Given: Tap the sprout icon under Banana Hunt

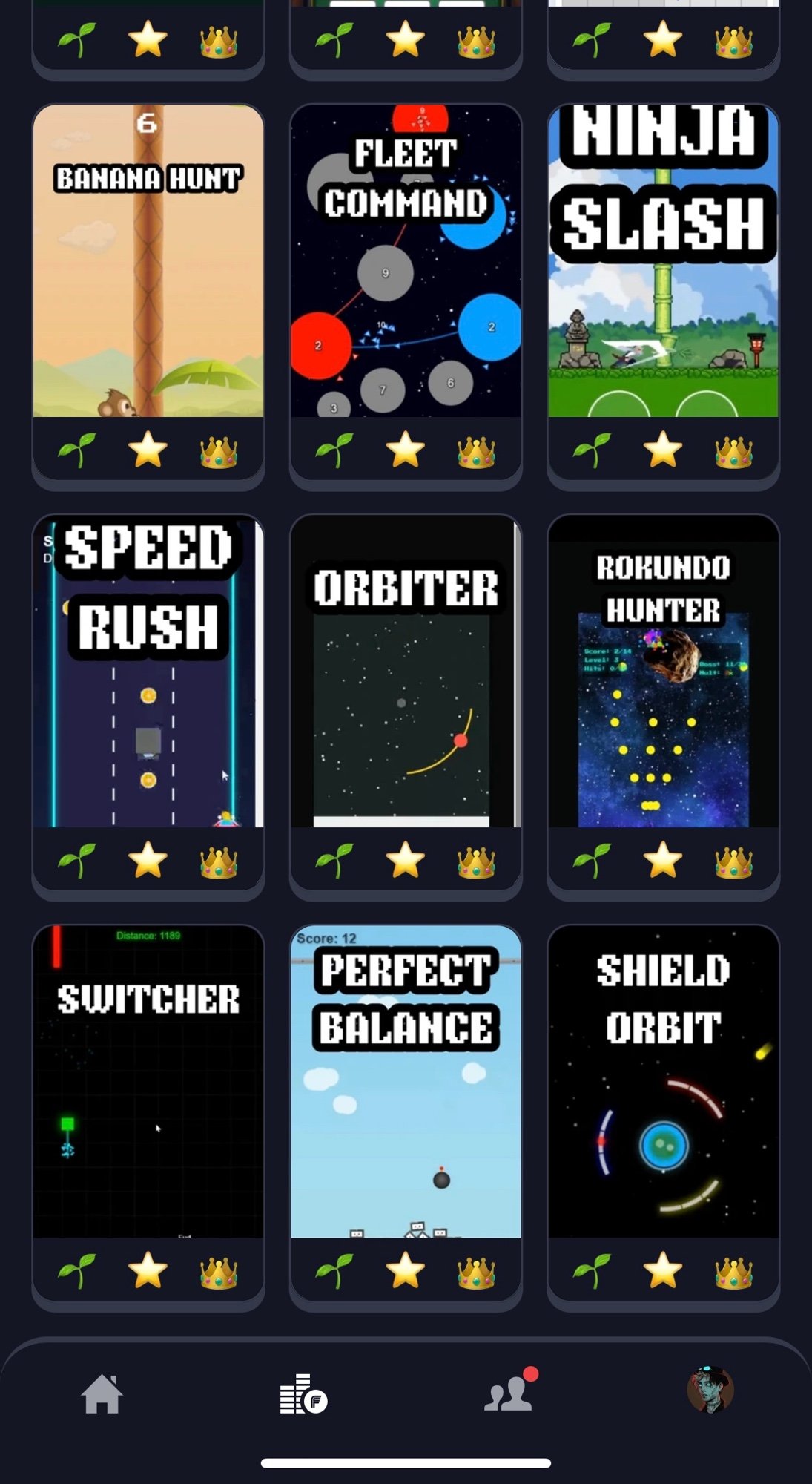Looking at the screenshot, I should coord(77,450).
